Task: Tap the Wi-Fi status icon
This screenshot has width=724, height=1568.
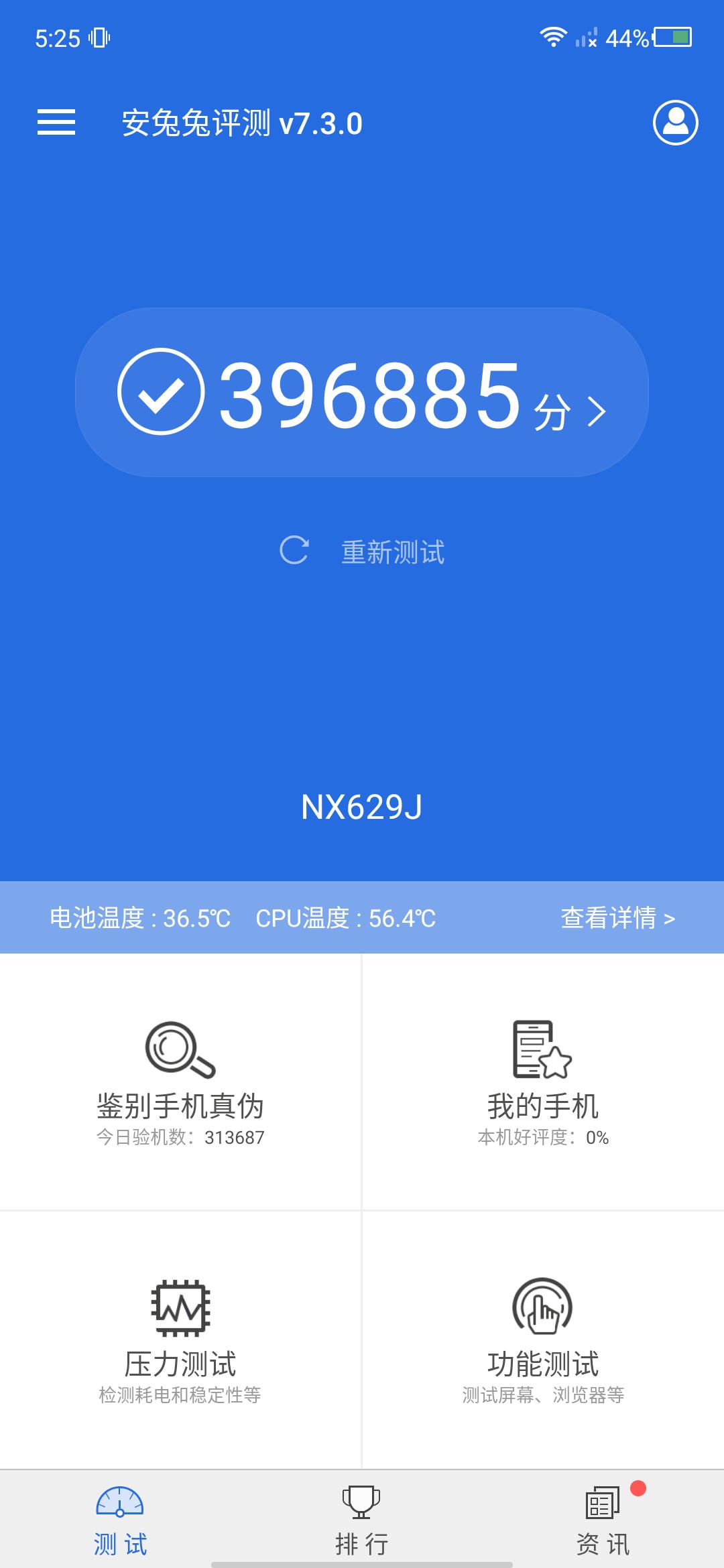Action: (x=551, y=38)
